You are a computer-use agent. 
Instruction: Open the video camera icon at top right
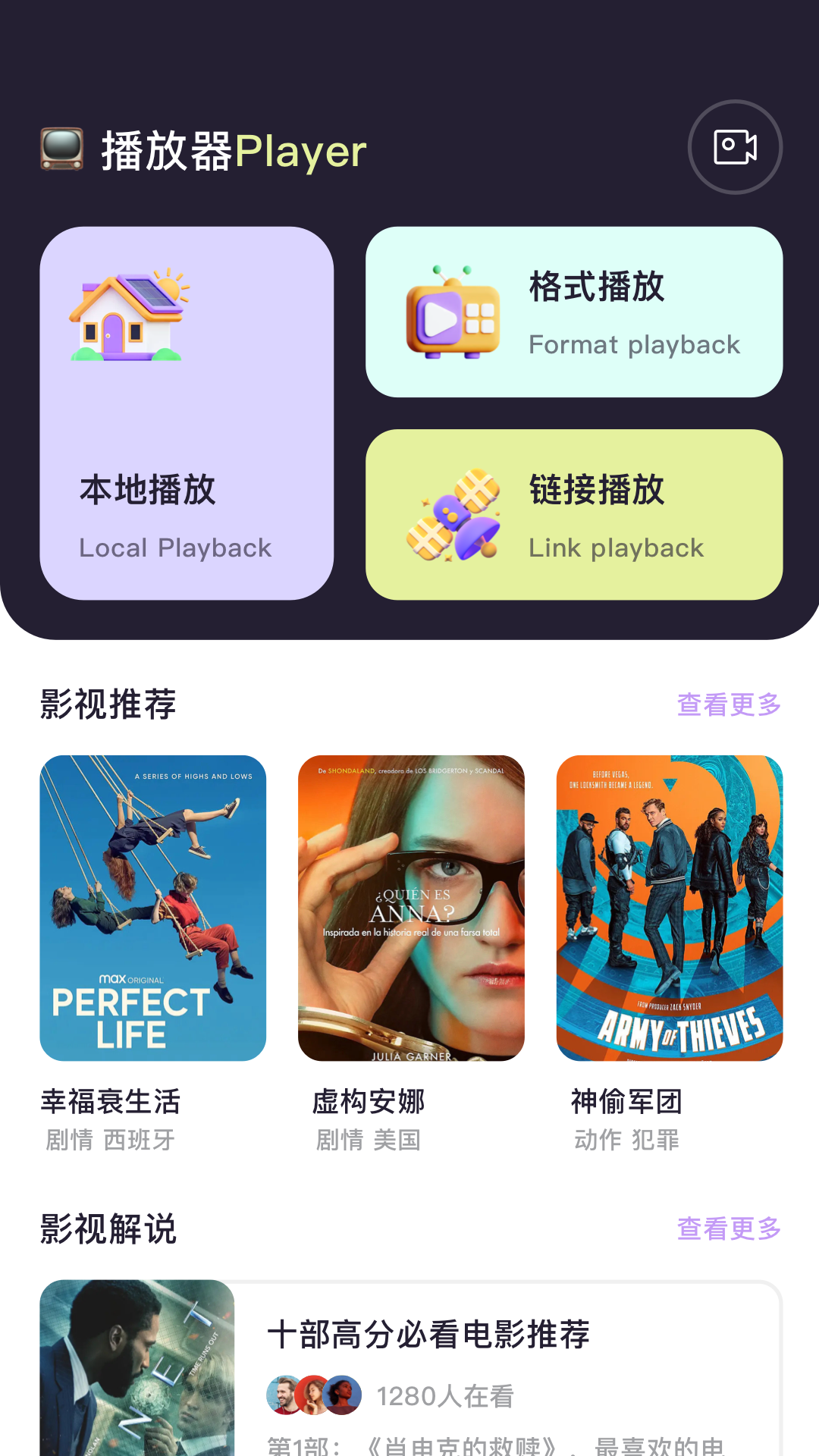(x=734, y=147)
